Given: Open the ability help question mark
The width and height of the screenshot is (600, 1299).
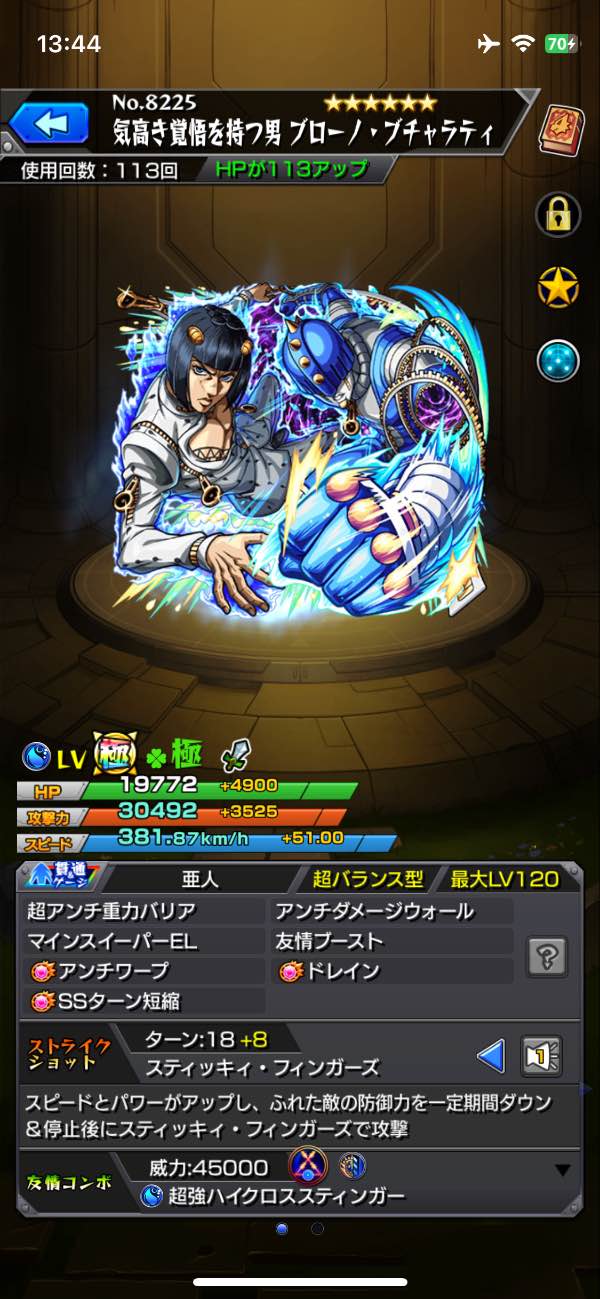Looking at the screenshot, I should click(546, 957).
